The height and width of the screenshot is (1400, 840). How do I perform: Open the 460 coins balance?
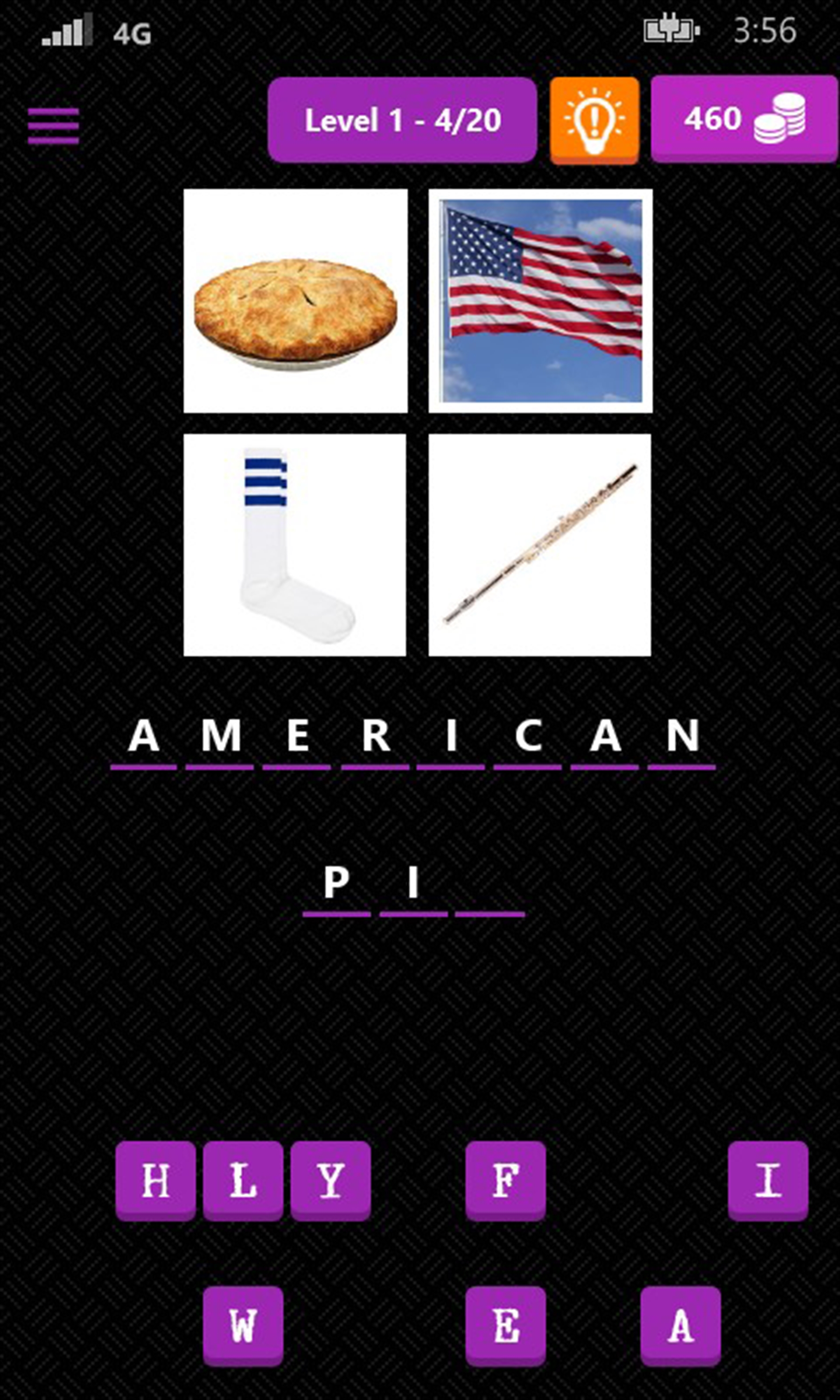[744, 119]
